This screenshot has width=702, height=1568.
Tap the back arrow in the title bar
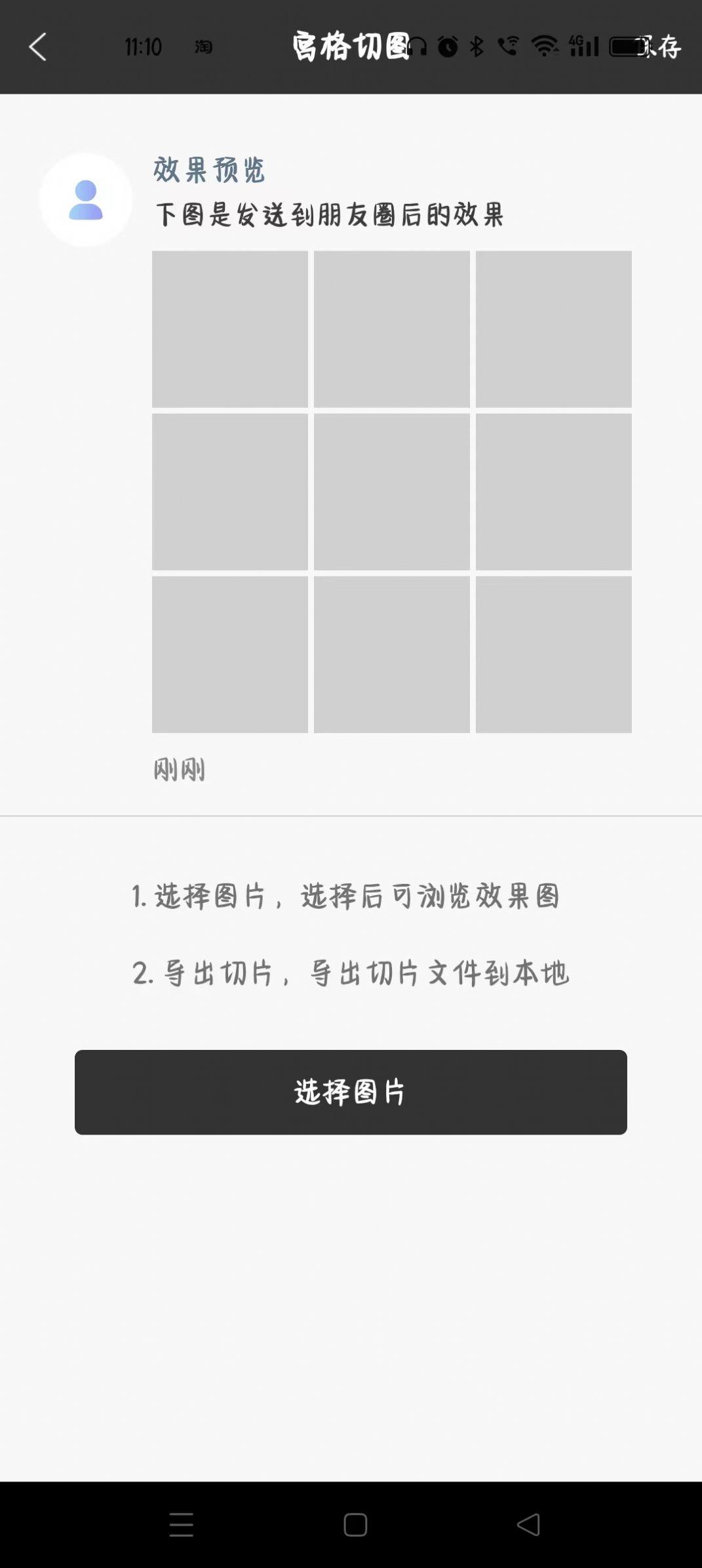point(37,46)
